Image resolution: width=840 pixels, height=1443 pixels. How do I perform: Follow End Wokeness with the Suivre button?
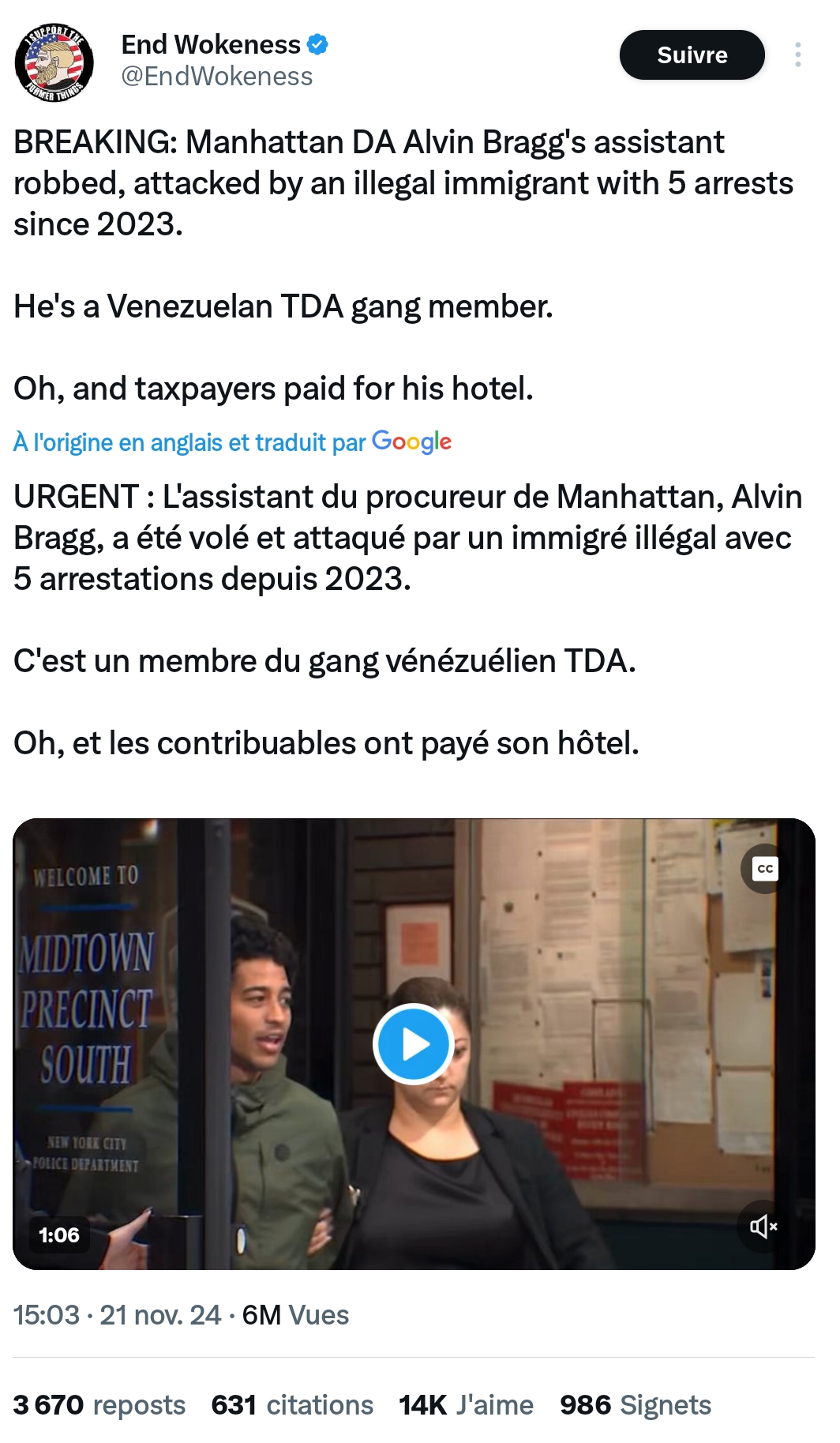point(692,55)
